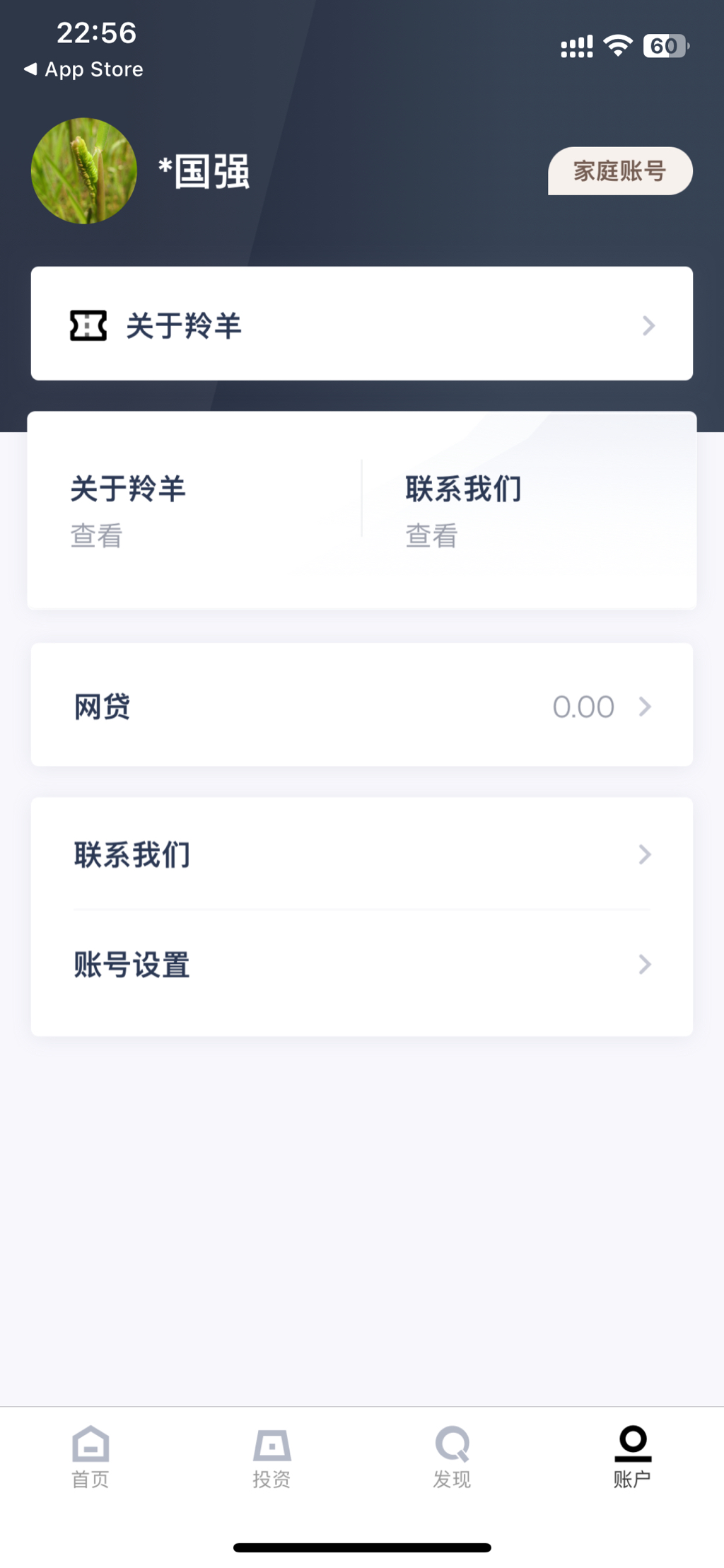Go to 账号设置
Image resolution: width=724 pixels, height=1568 pixels.
click(361, 965)
